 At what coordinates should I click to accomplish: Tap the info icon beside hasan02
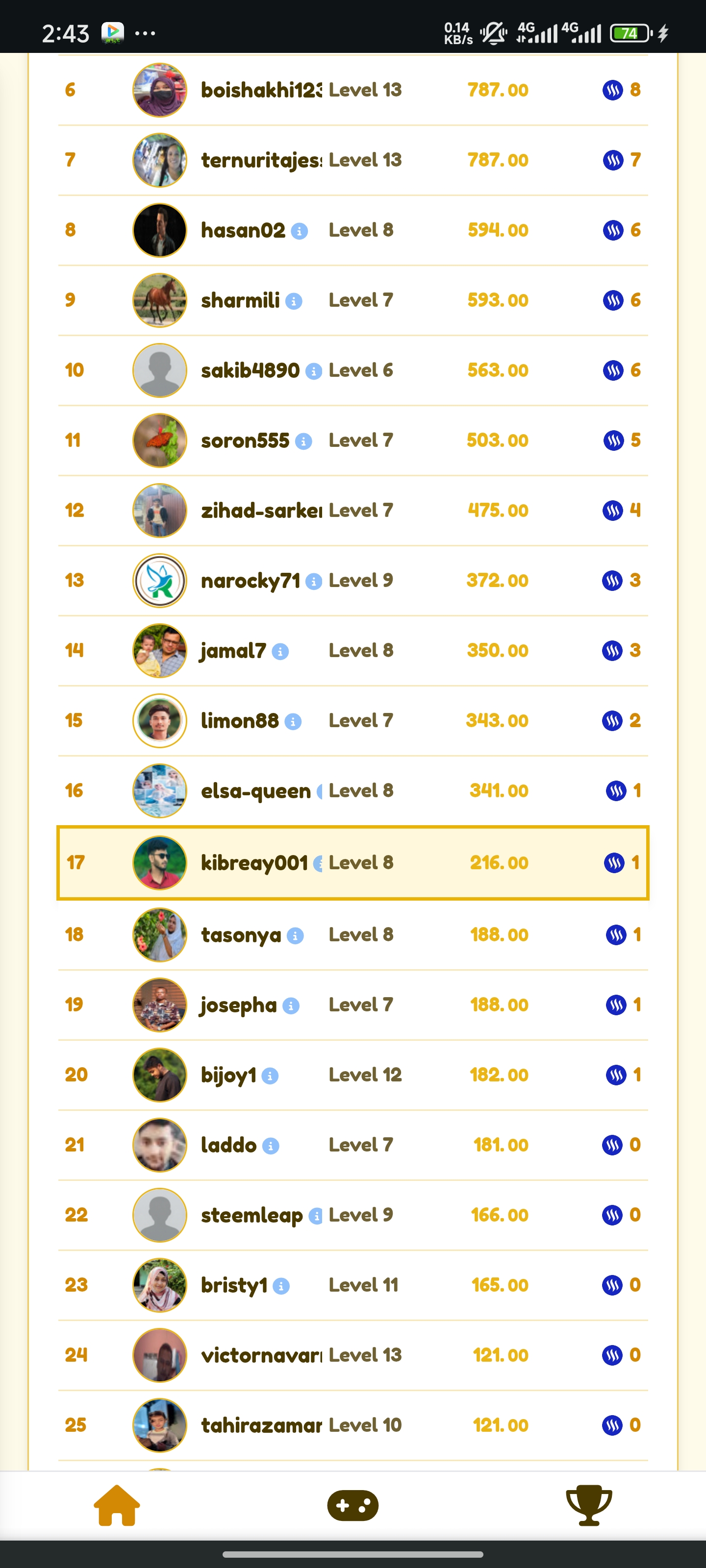299,231
